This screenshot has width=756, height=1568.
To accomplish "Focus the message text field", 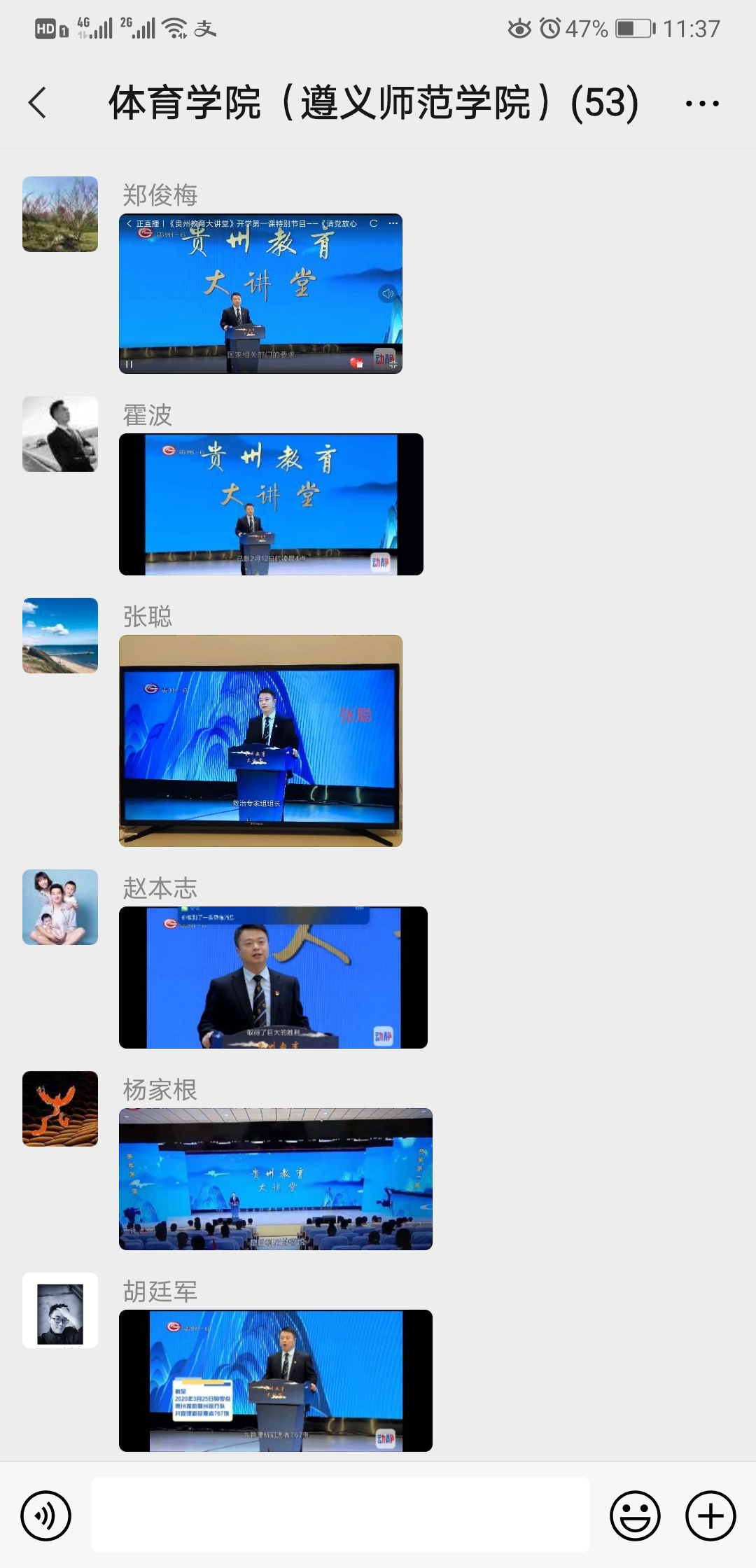I will coord(340,1515).
